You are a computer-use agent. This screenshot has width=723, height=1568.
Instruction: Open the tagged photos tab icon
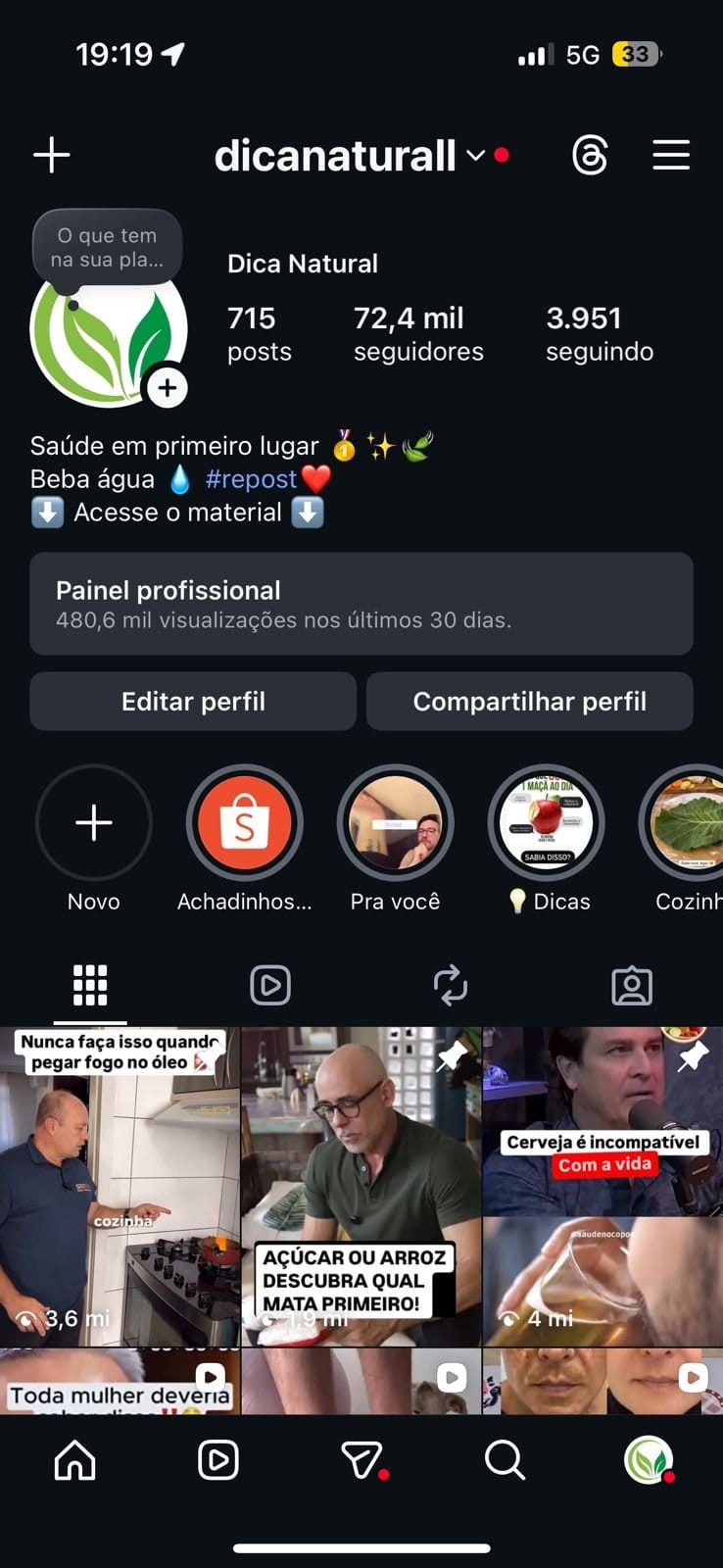pyautogui.click(x=632, y=986)
